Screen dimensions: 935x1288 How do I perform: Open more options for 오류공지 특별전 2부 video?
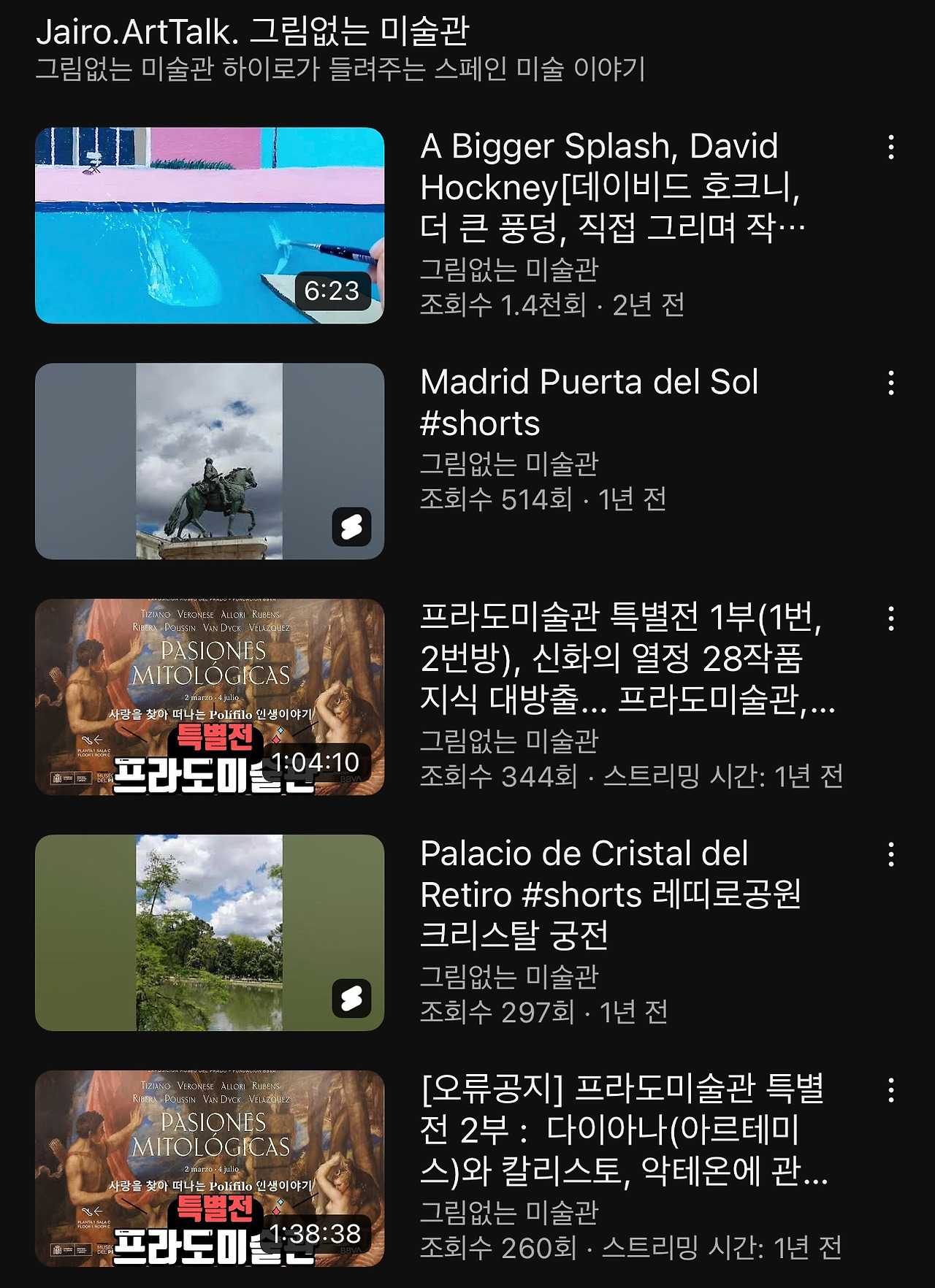pos(890,1090)
